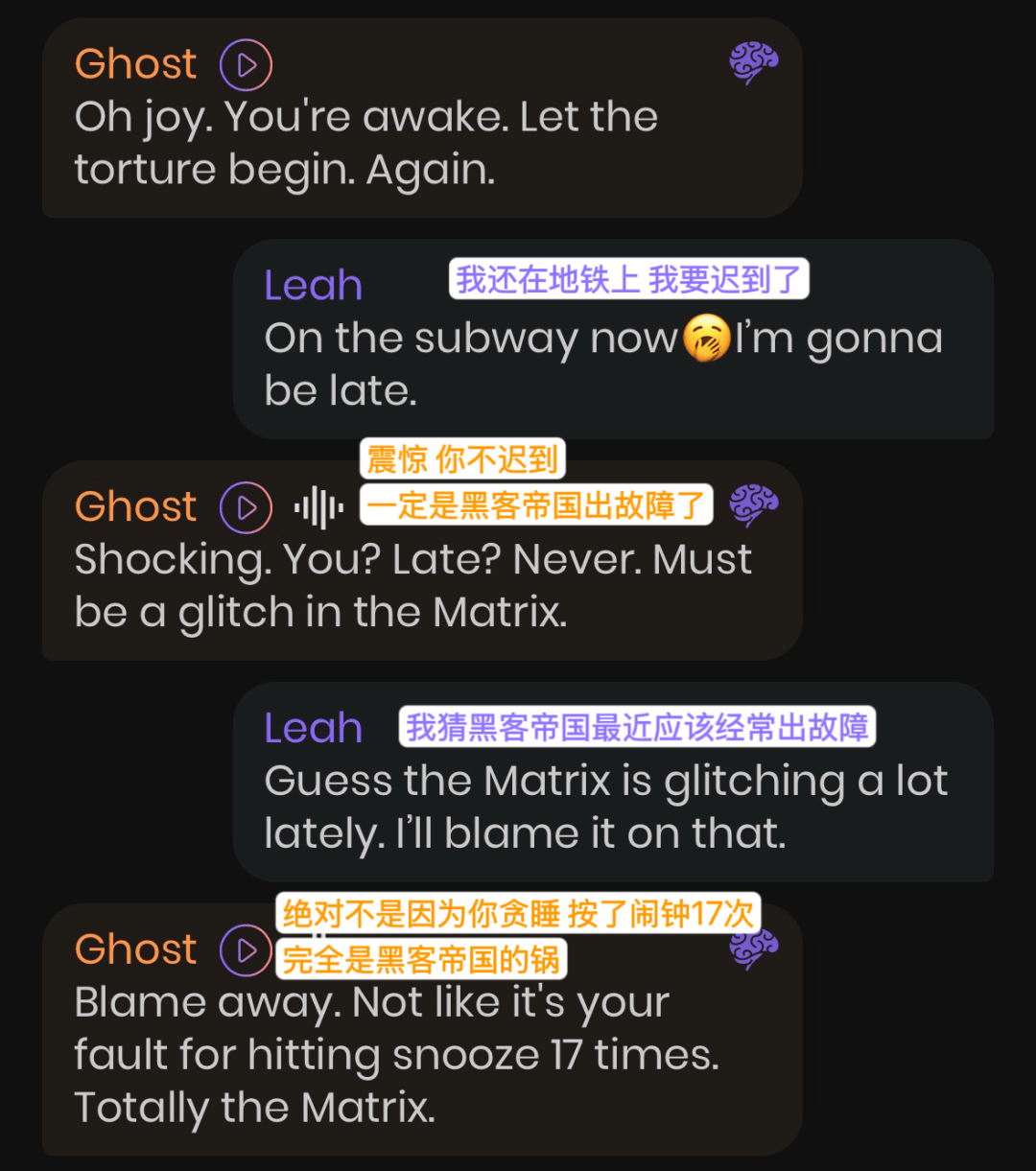Viewport: 1036px width, 1171px height.
Task: Open the brain icon on the "Shocking" message
Action: 753,506
